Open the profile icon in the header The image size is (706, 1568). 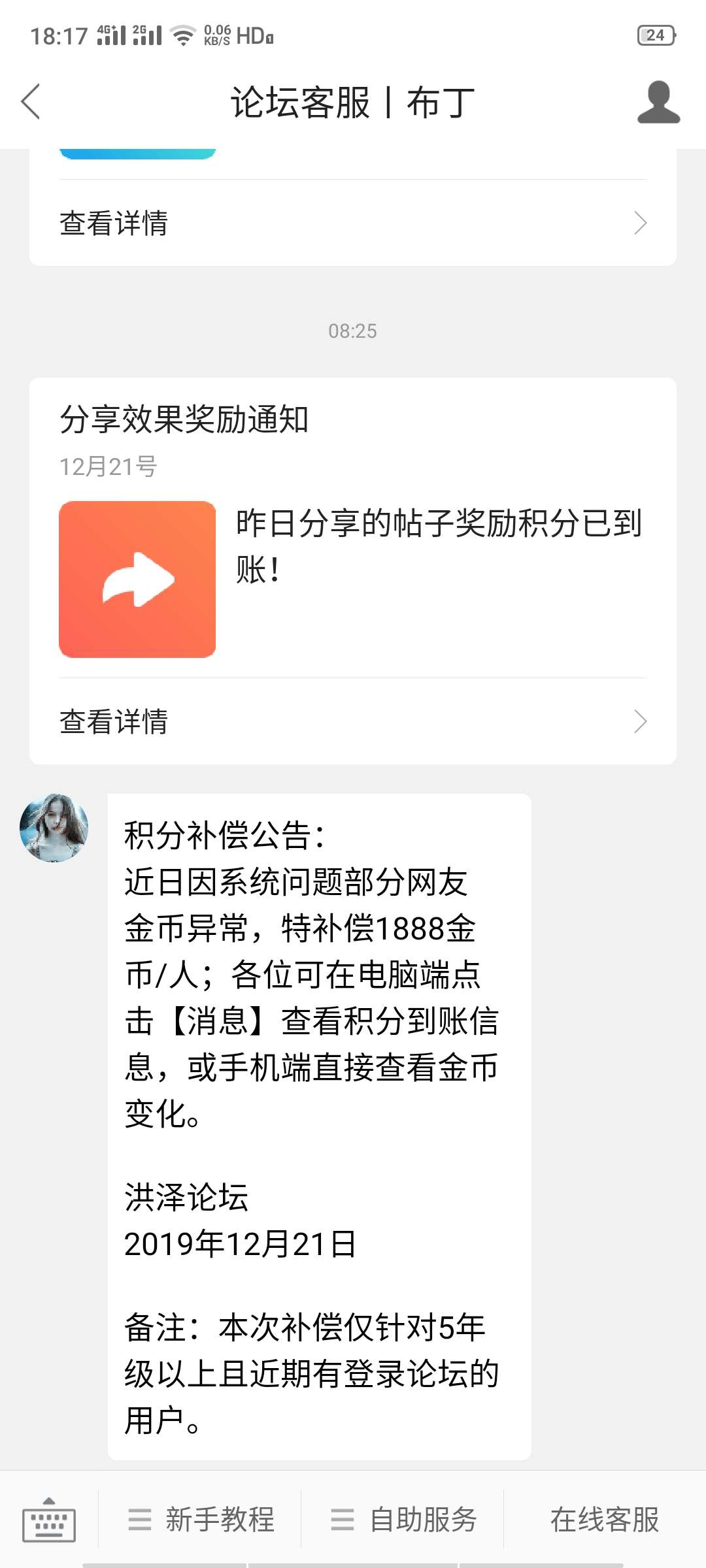pos(658,102)
